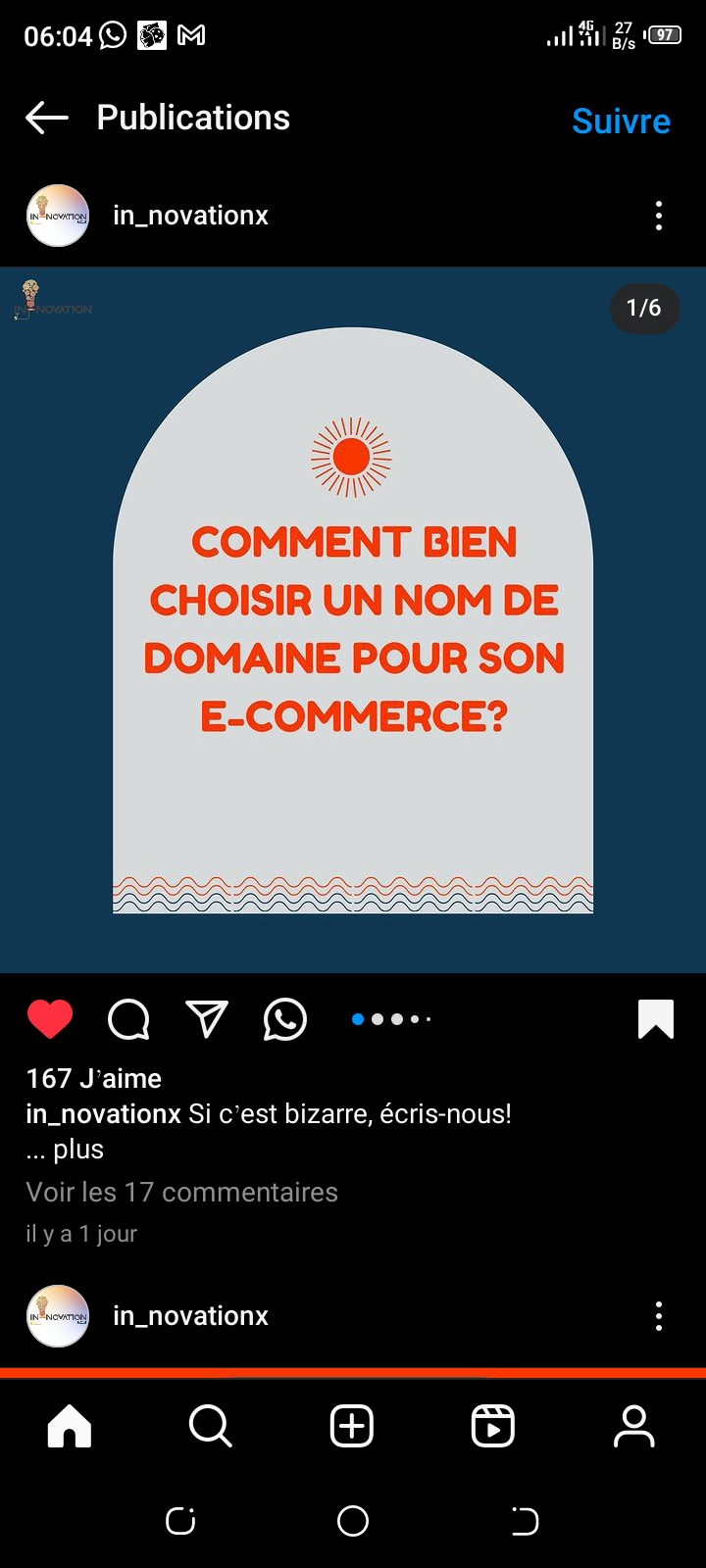
Task: Open in_novationx profile from the post header avatar
Action: 58,216
